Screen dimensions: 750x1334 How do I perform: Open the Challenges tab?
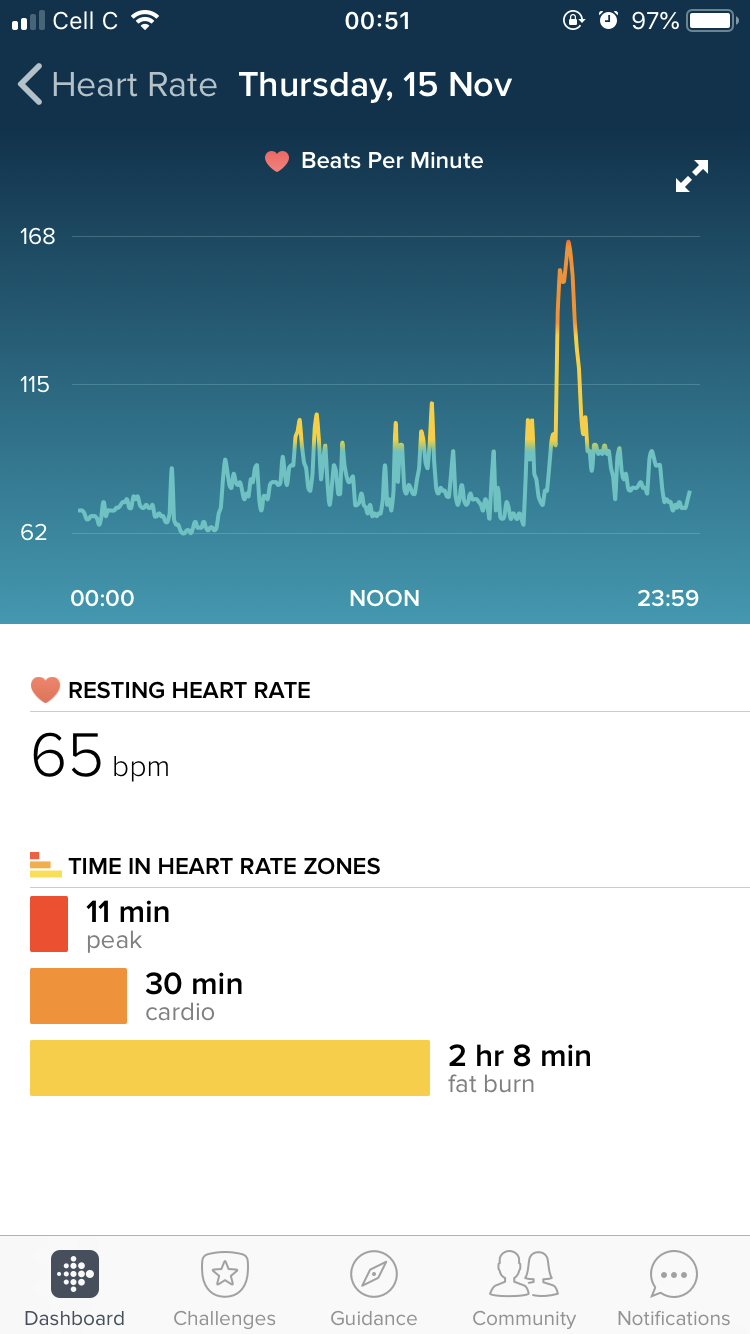point(224,1288)
